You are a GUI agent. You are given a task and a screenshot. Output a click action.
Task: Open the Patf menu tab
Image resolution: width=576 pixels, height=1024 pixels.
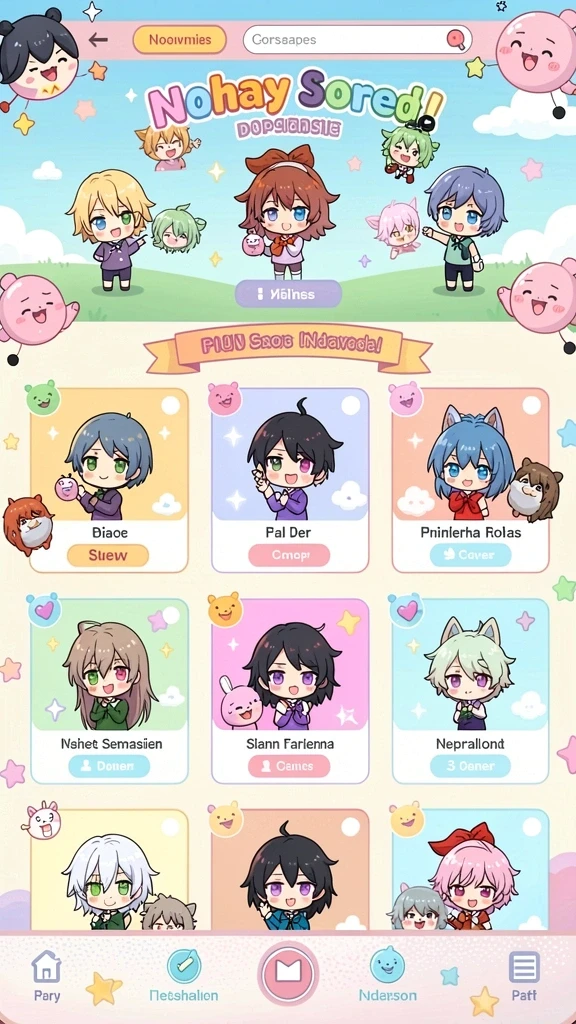(524, 976)
